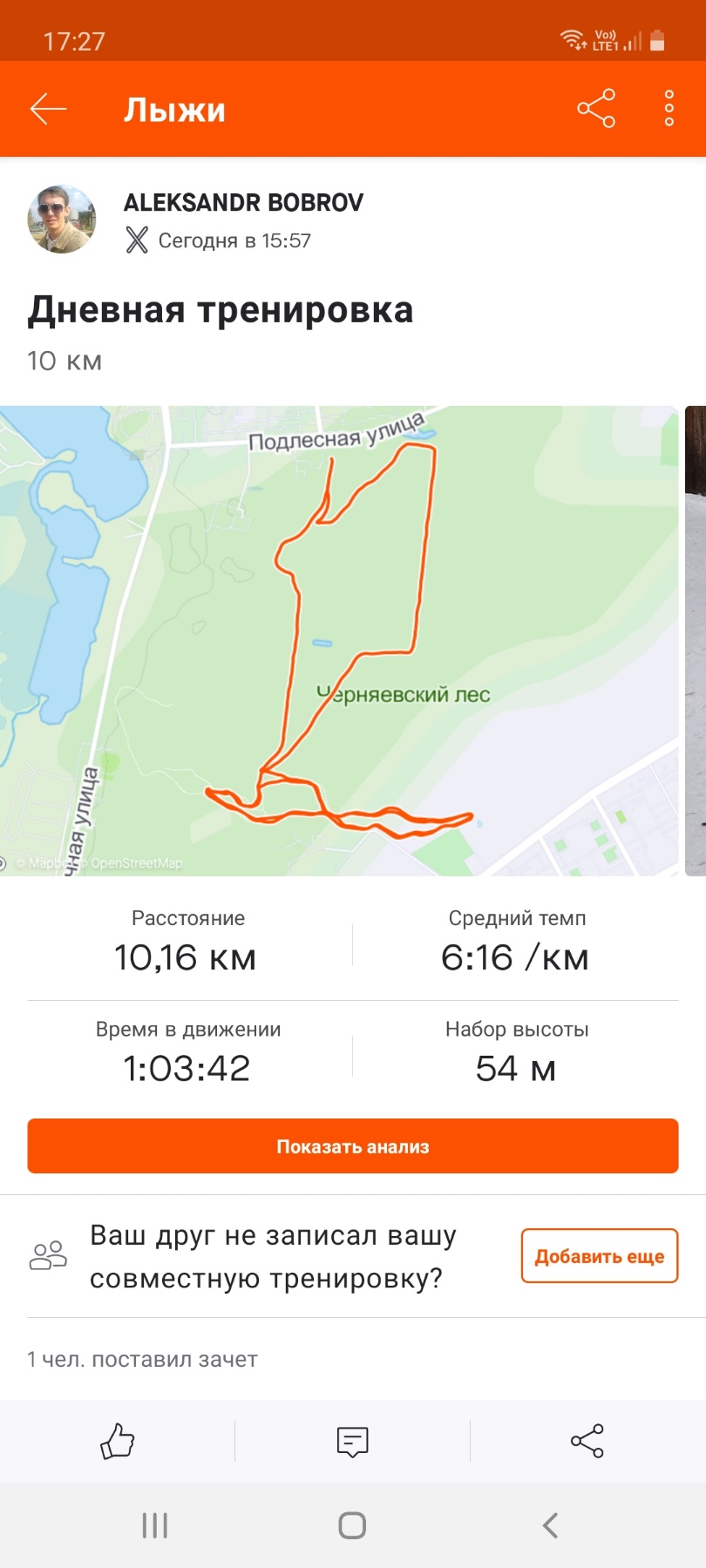Viewport: 706px width, 1568px height.
Task: Open the ski route map
Action: [x=339, y=640]
